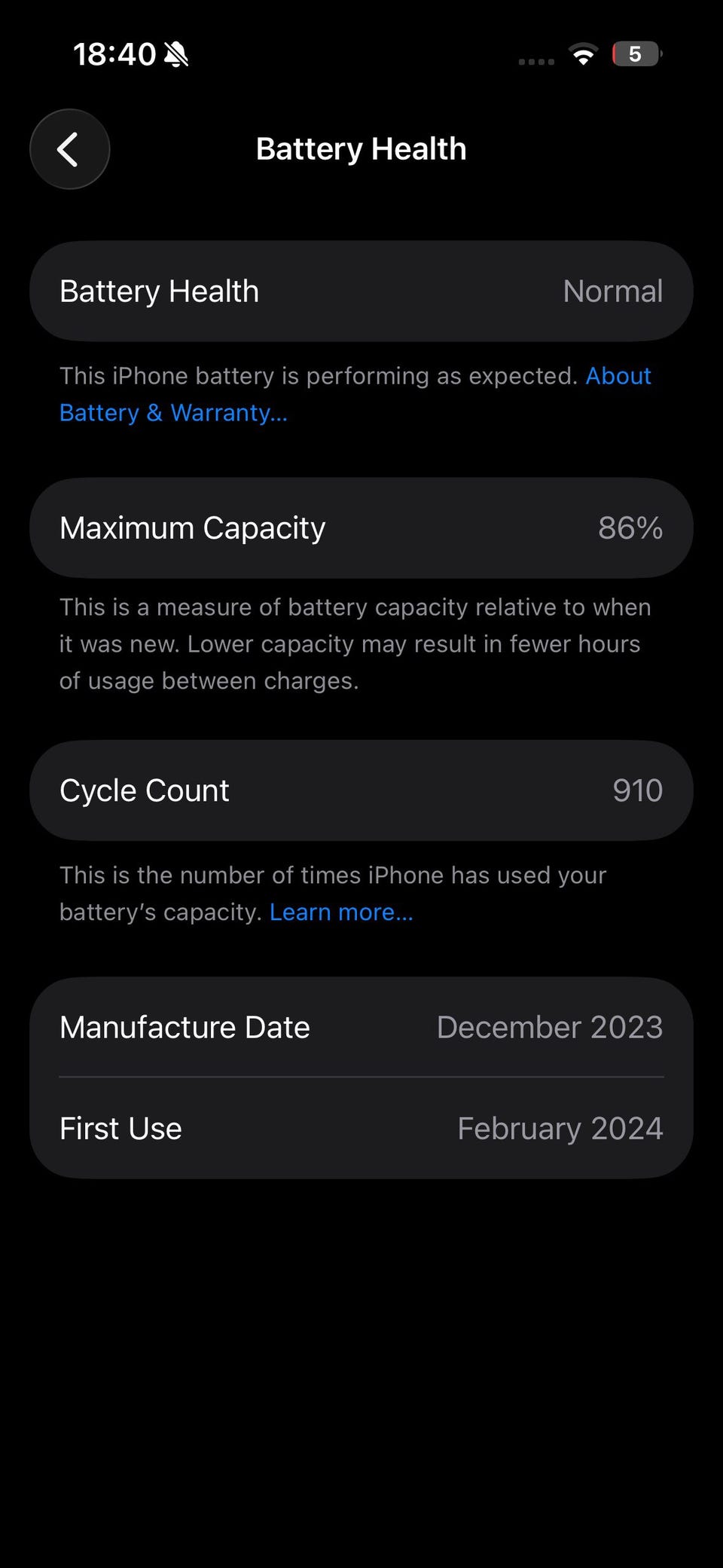Open the About Battery & Warranty link

coord(173,413)
